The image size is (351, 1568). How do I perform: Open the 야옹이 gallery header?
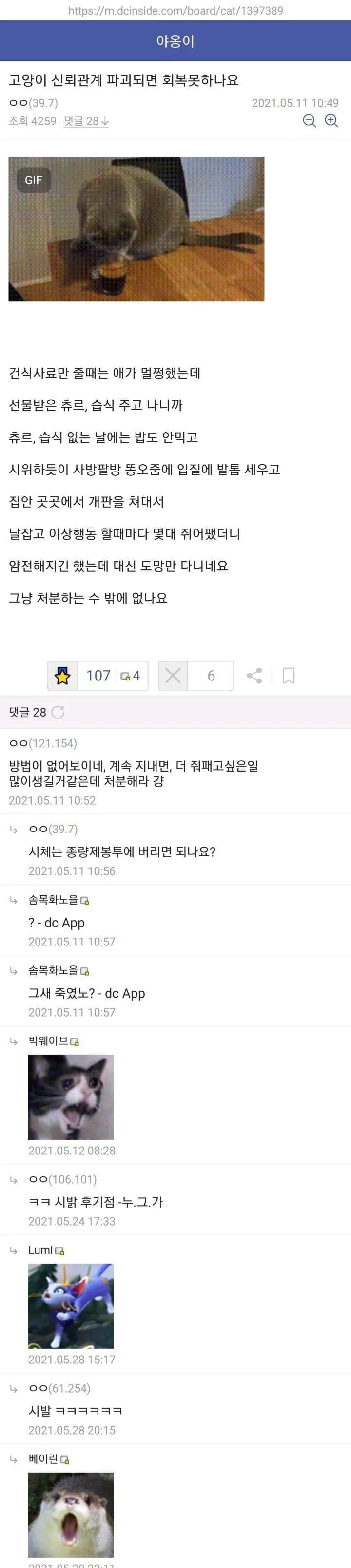(175, 41)
